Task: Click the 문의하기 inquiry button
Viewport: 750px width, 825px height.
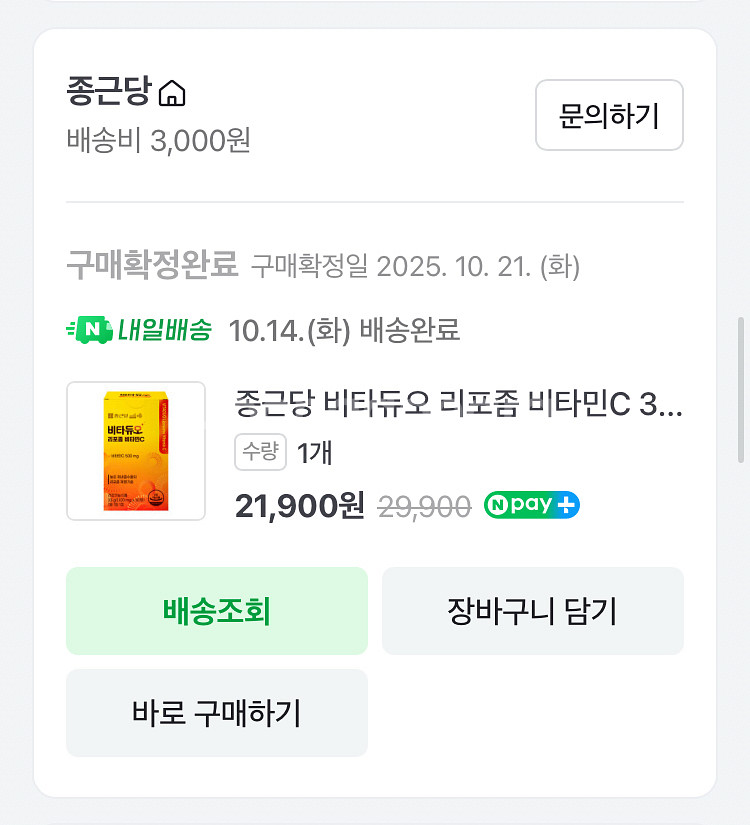Action: point(609,115)
